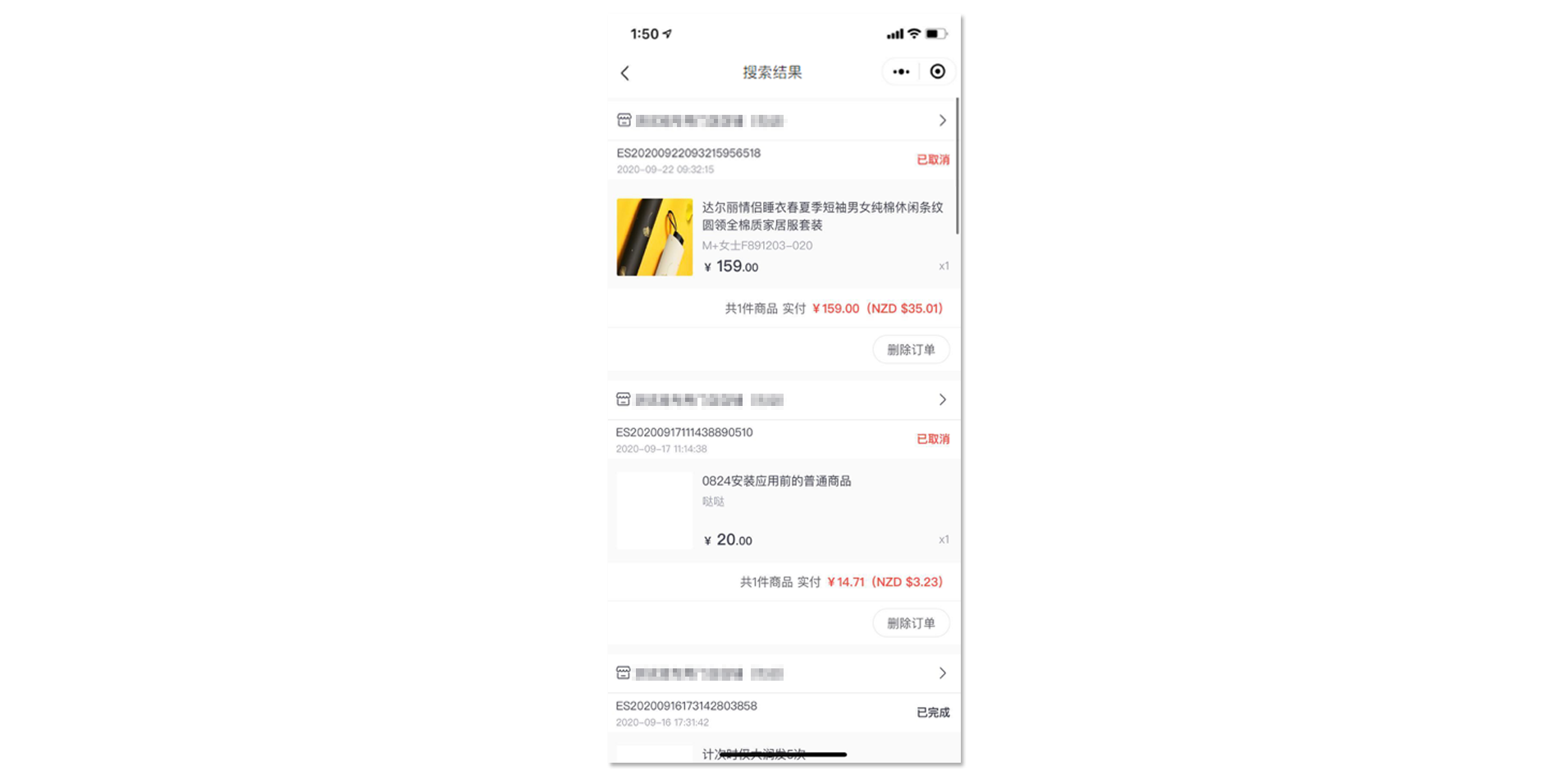This screenshot has height=775, width=1568.
Task: Open the mini program three-dot menu
Action: pos(901,72)
